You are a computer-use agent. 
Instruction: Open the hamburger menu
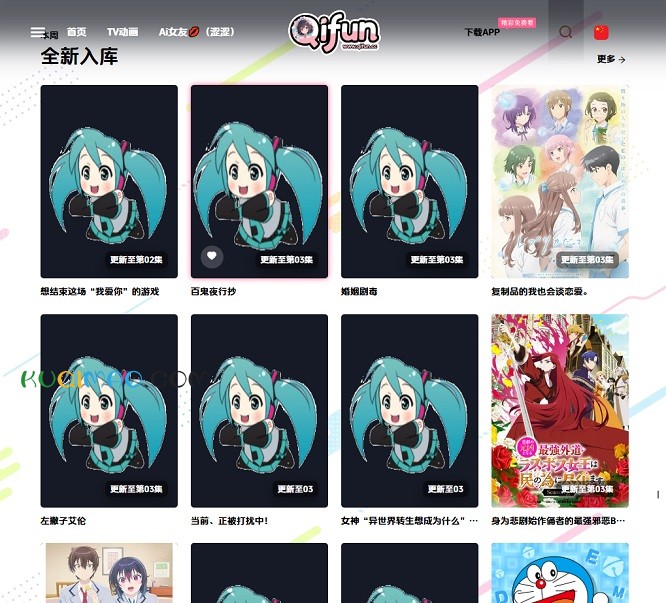click(37, 32)
